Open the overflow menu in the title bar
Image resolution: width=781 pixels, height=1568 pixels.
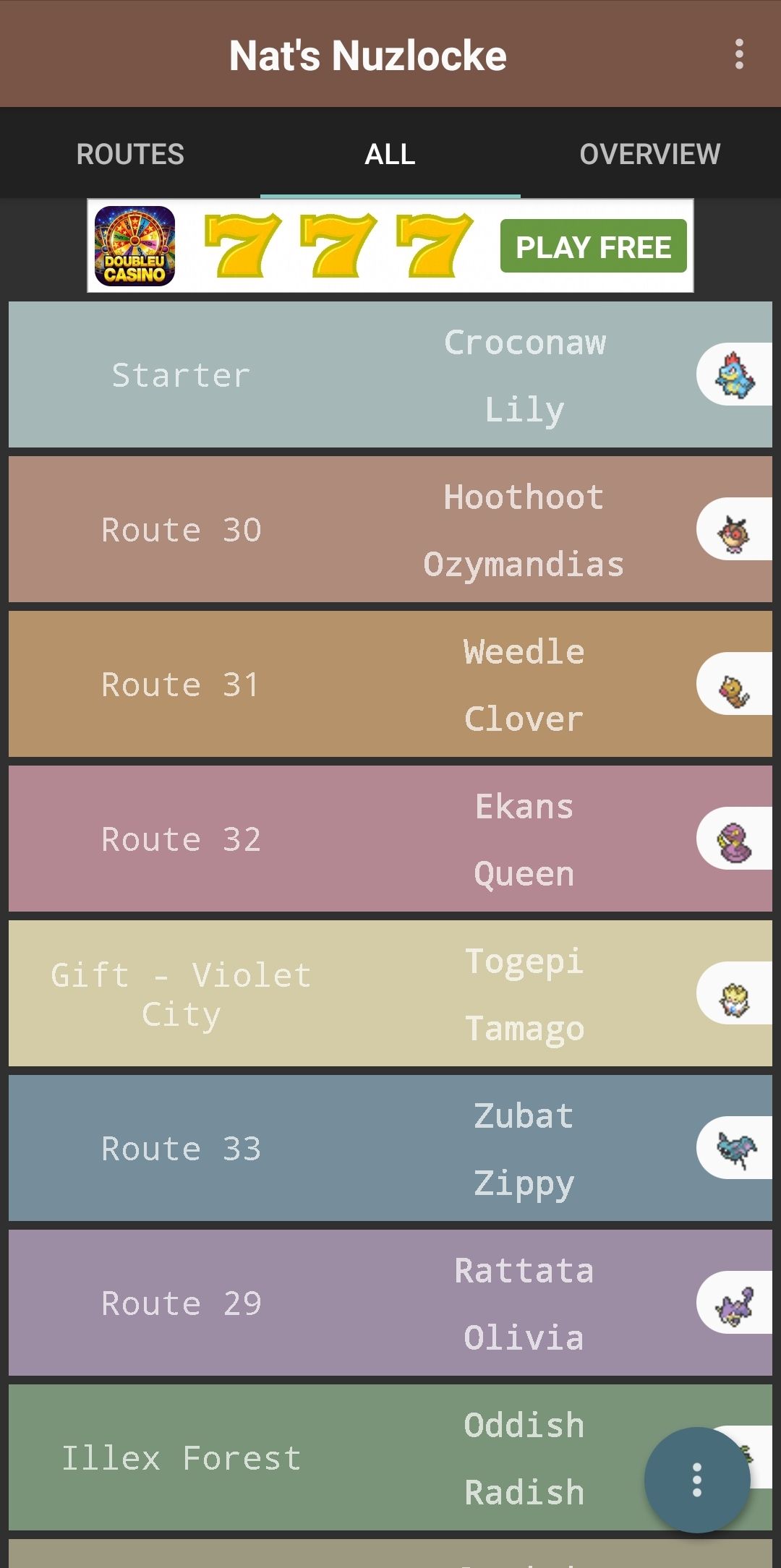pyautogui.click(x=739, y=54)
